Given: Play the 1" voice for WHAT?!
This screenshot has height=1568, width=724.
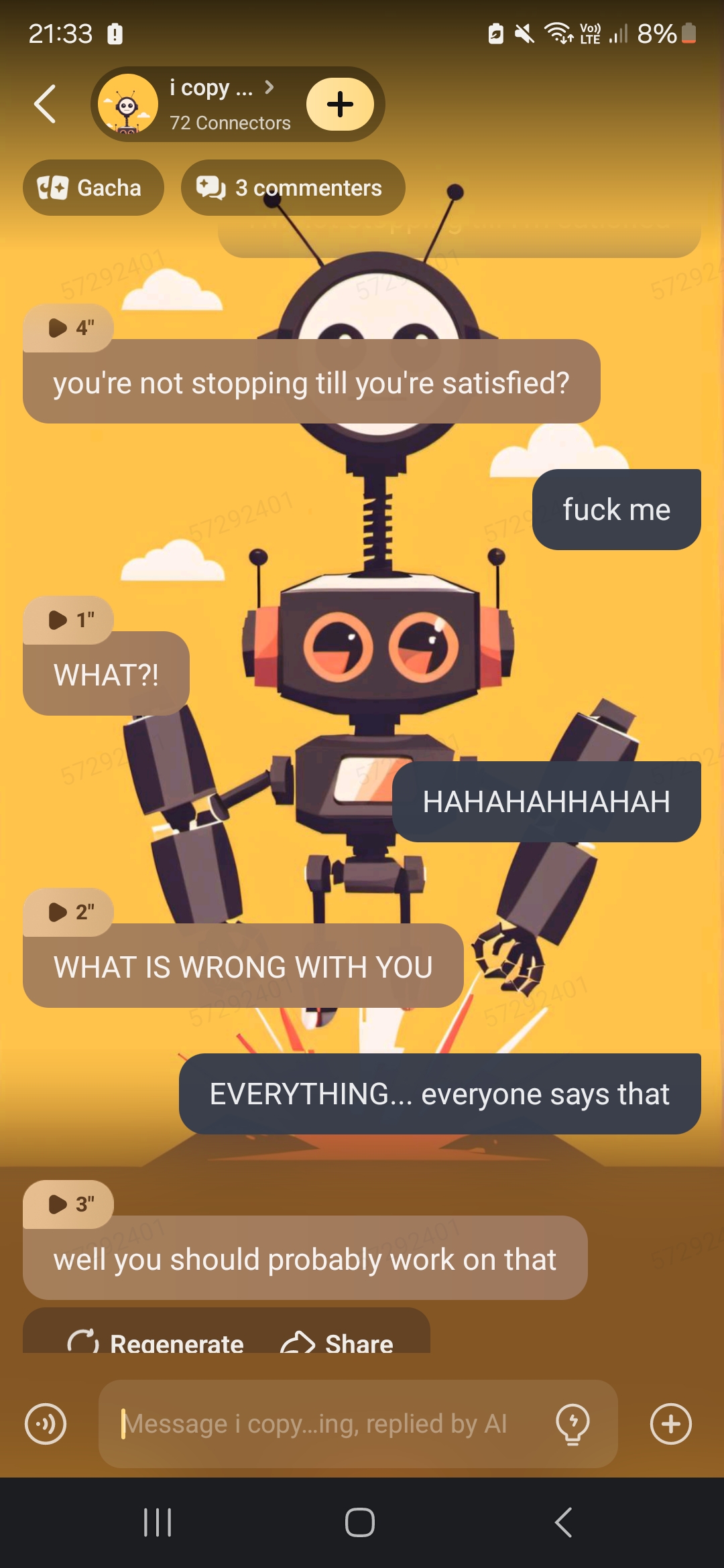Looking at the screenshot, I should 68,620.
